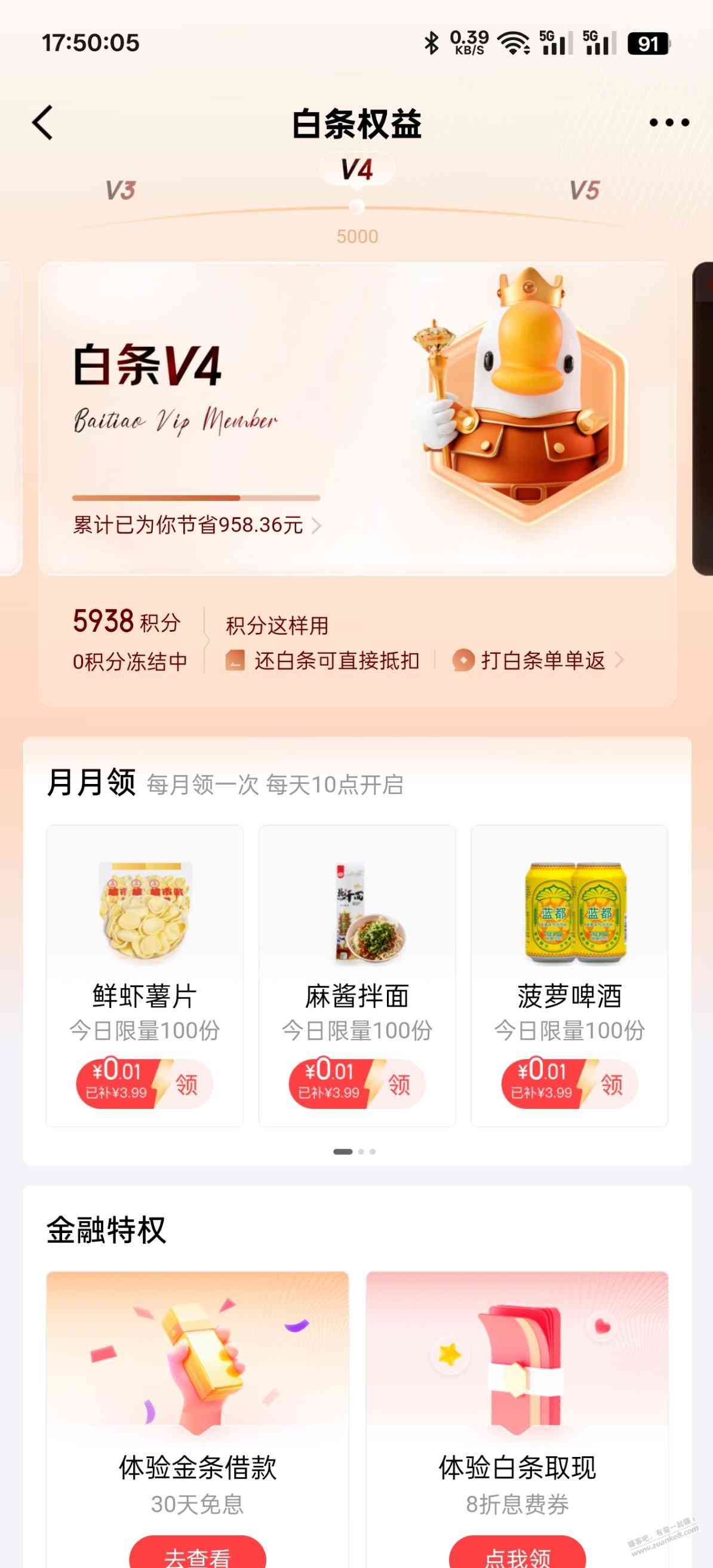Go back from 白条权益 page

(42, 123)
